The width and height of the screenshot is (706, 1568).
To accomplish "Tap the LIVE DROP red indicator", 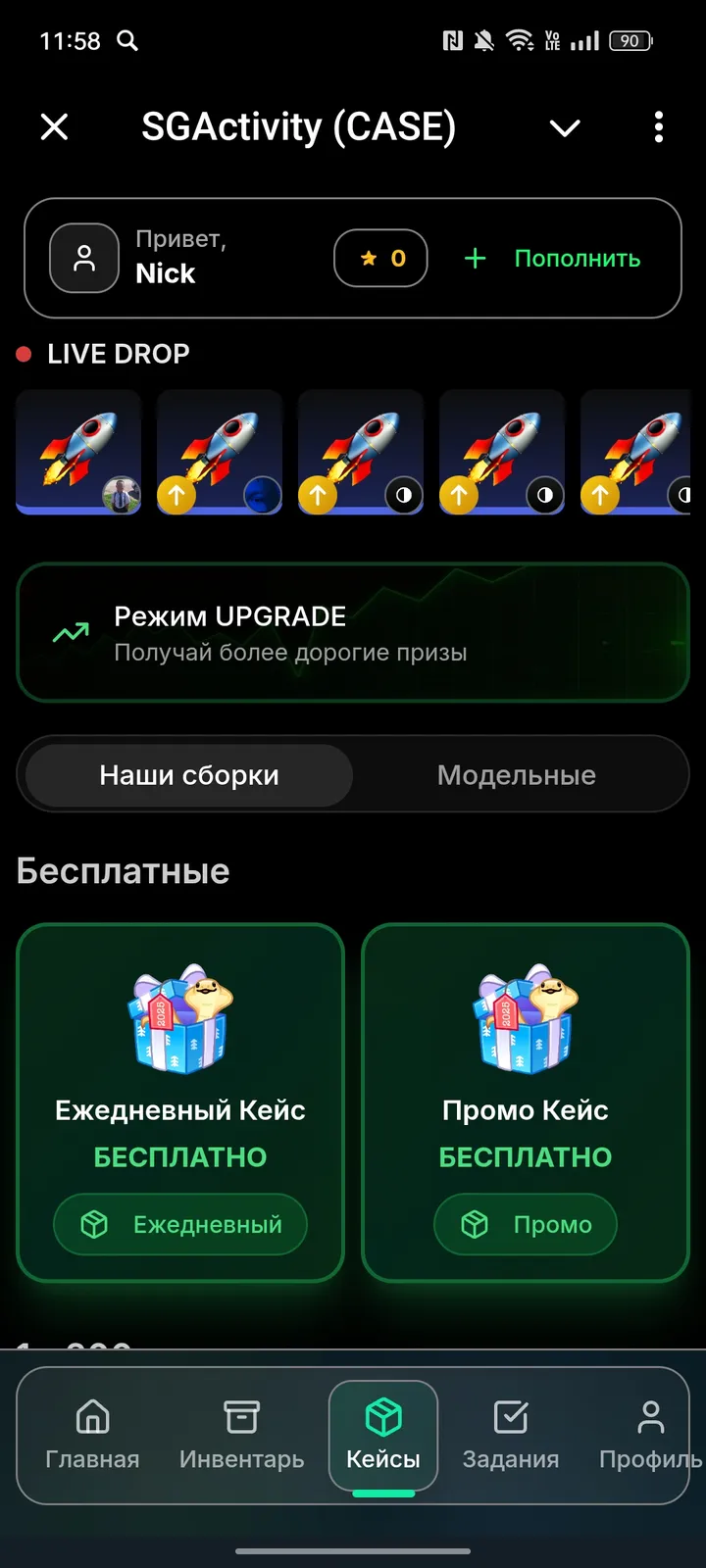I will (24, 354).
